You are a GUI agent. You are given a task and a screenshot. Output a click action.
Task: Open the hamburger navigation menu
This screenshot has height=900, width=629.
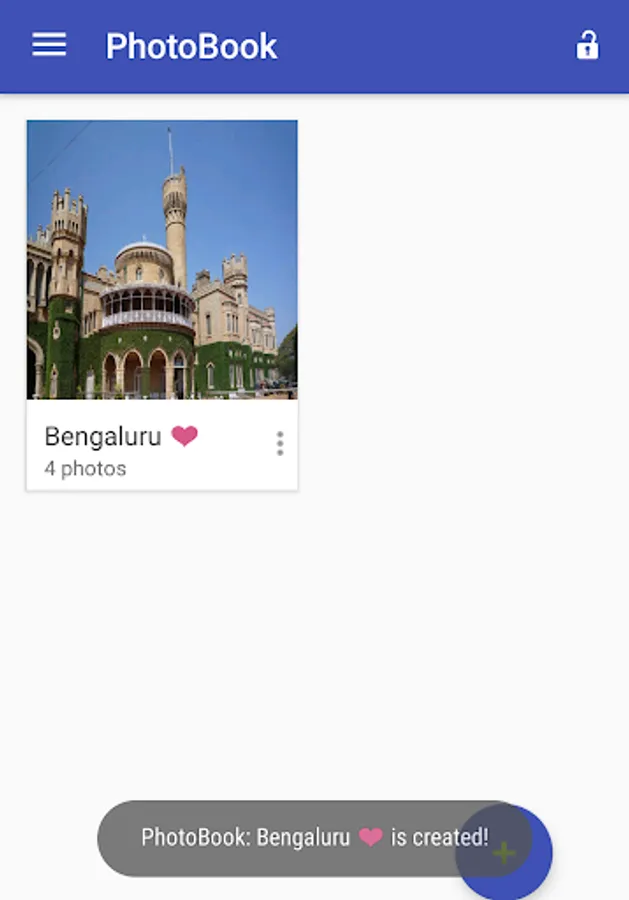(x=49, y=46)
